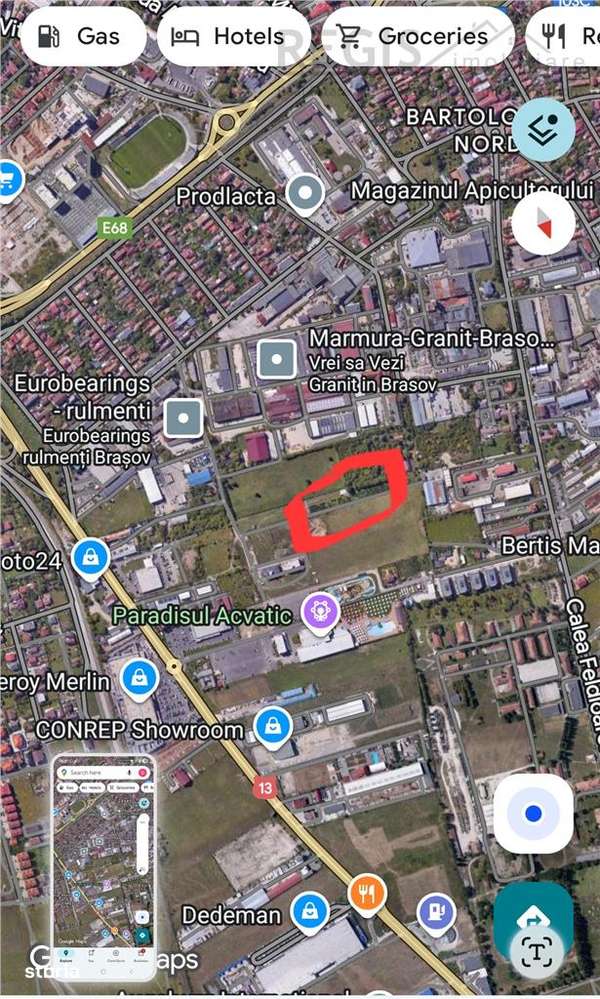Open the gas station pin near Dedeman
Screen dimensions: 600x999
435,913
